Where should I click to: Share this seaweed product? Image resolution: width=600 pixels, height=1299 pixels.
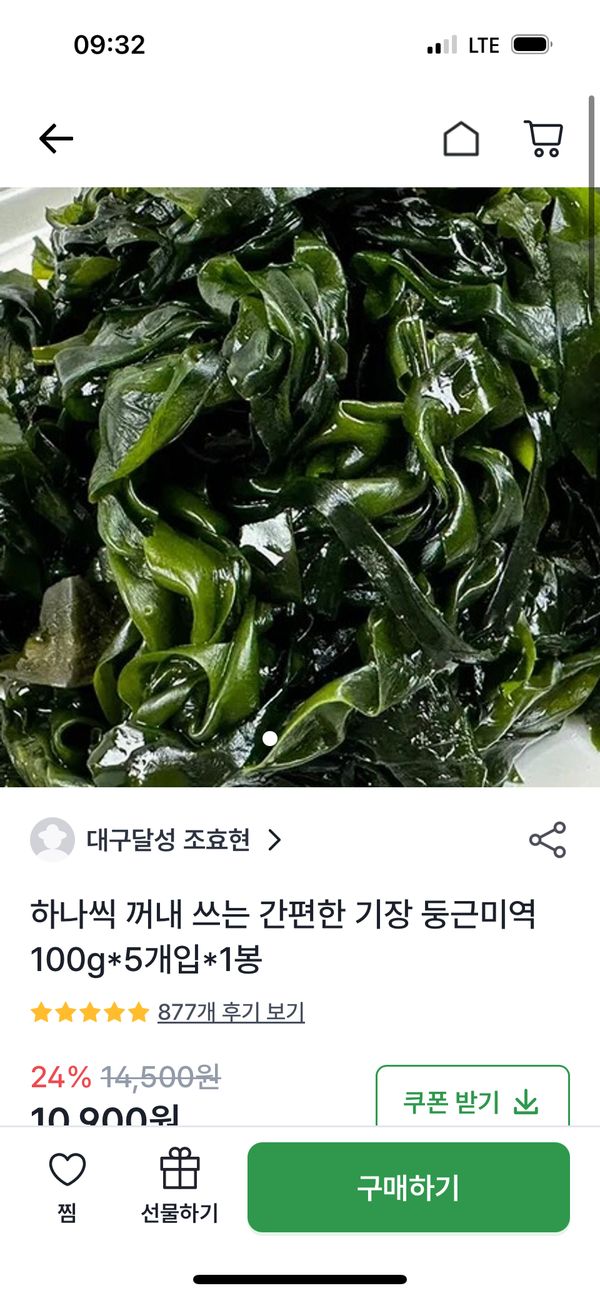click(547, 840)
